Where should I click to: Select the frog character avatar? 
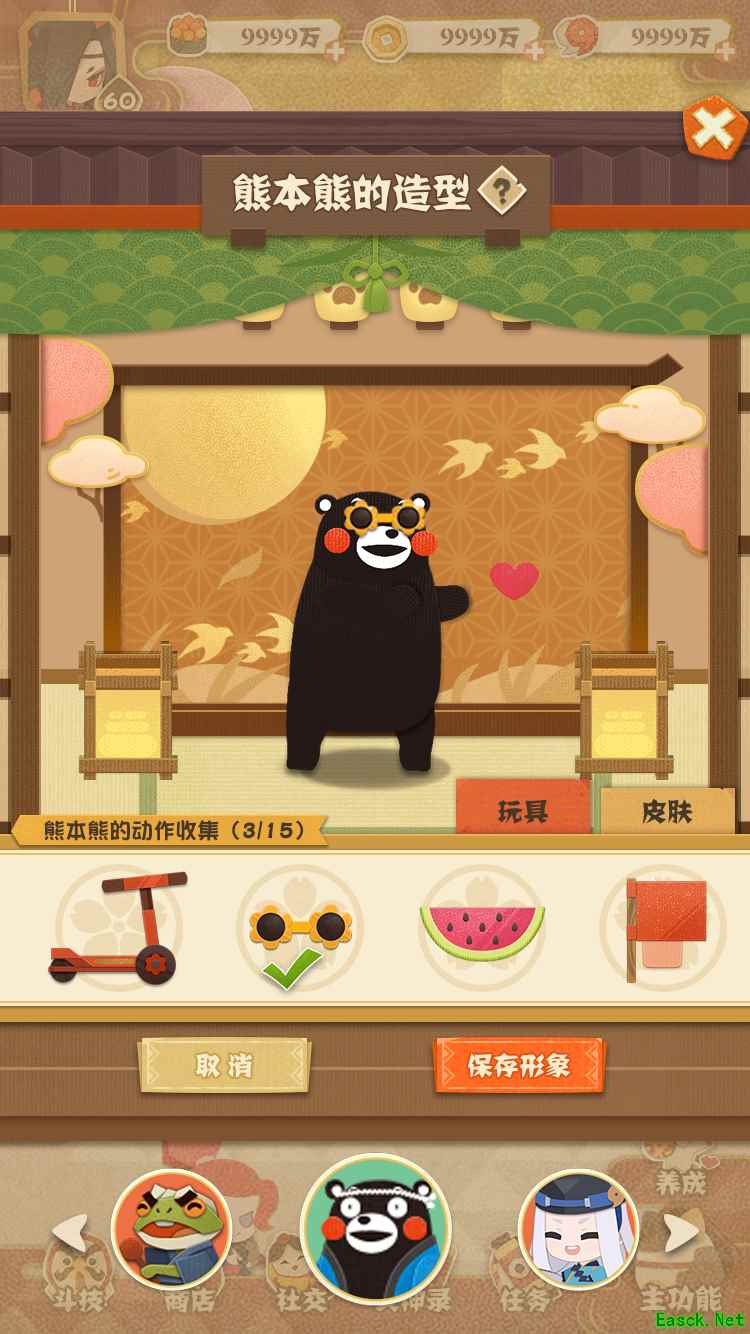tap(171, 1229)
